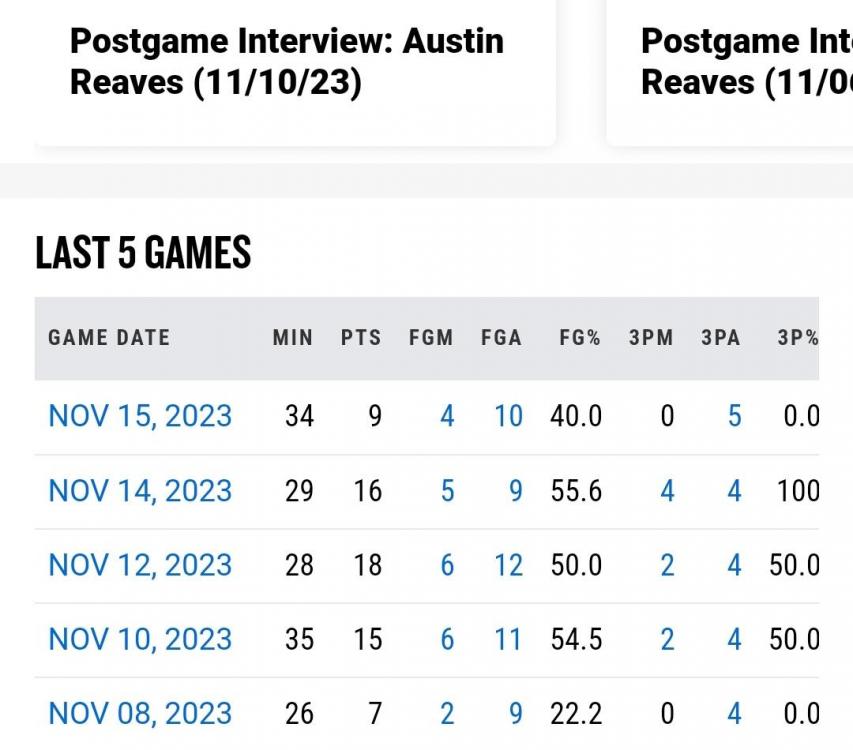View 4 field goals made on Nov 15
Viewport: 853px width, 750px height.
(447, 416)
